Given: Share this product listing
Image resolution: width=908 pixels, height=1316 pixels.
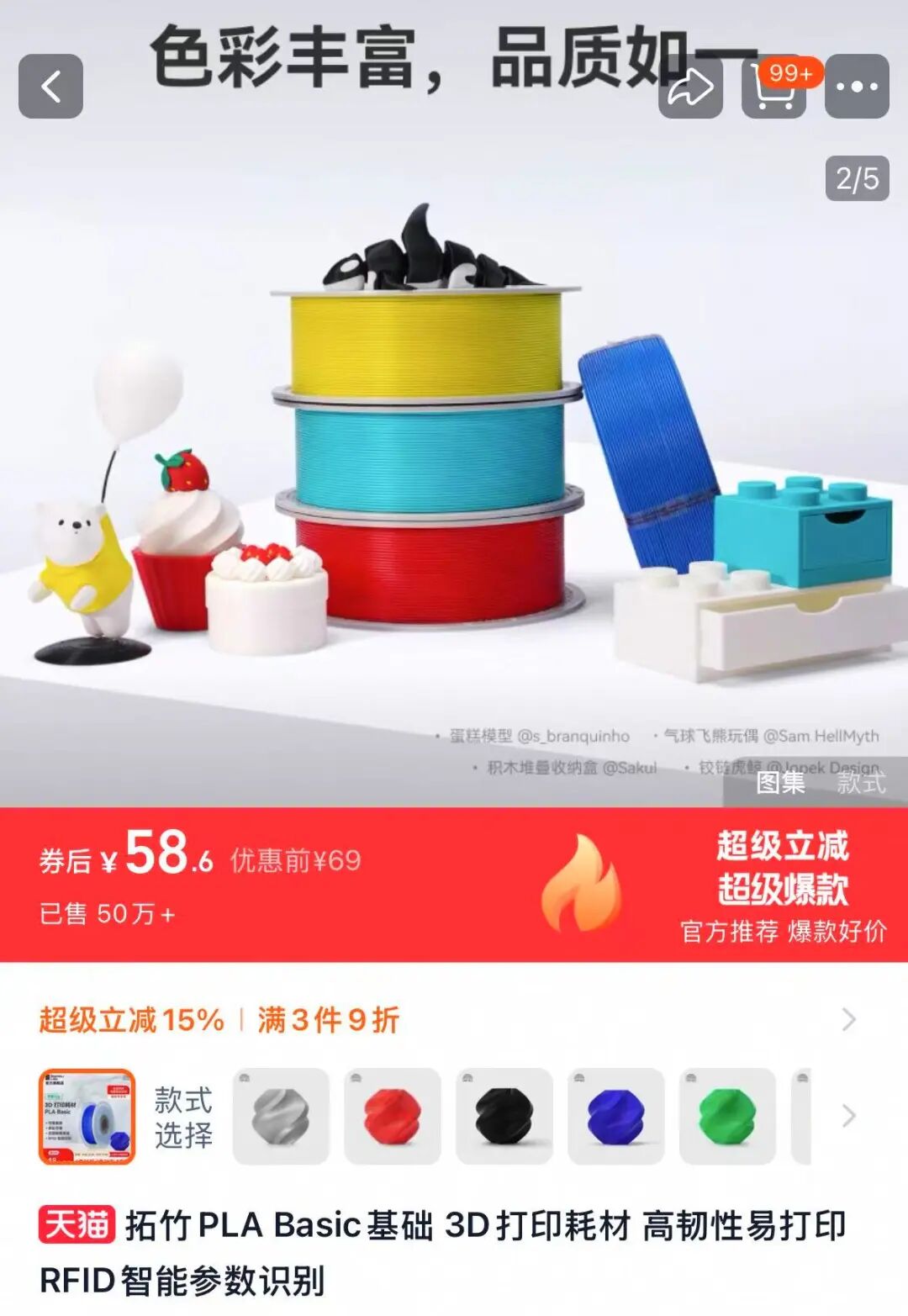Looking at the screenshot, I should click(x=690, y=87).
